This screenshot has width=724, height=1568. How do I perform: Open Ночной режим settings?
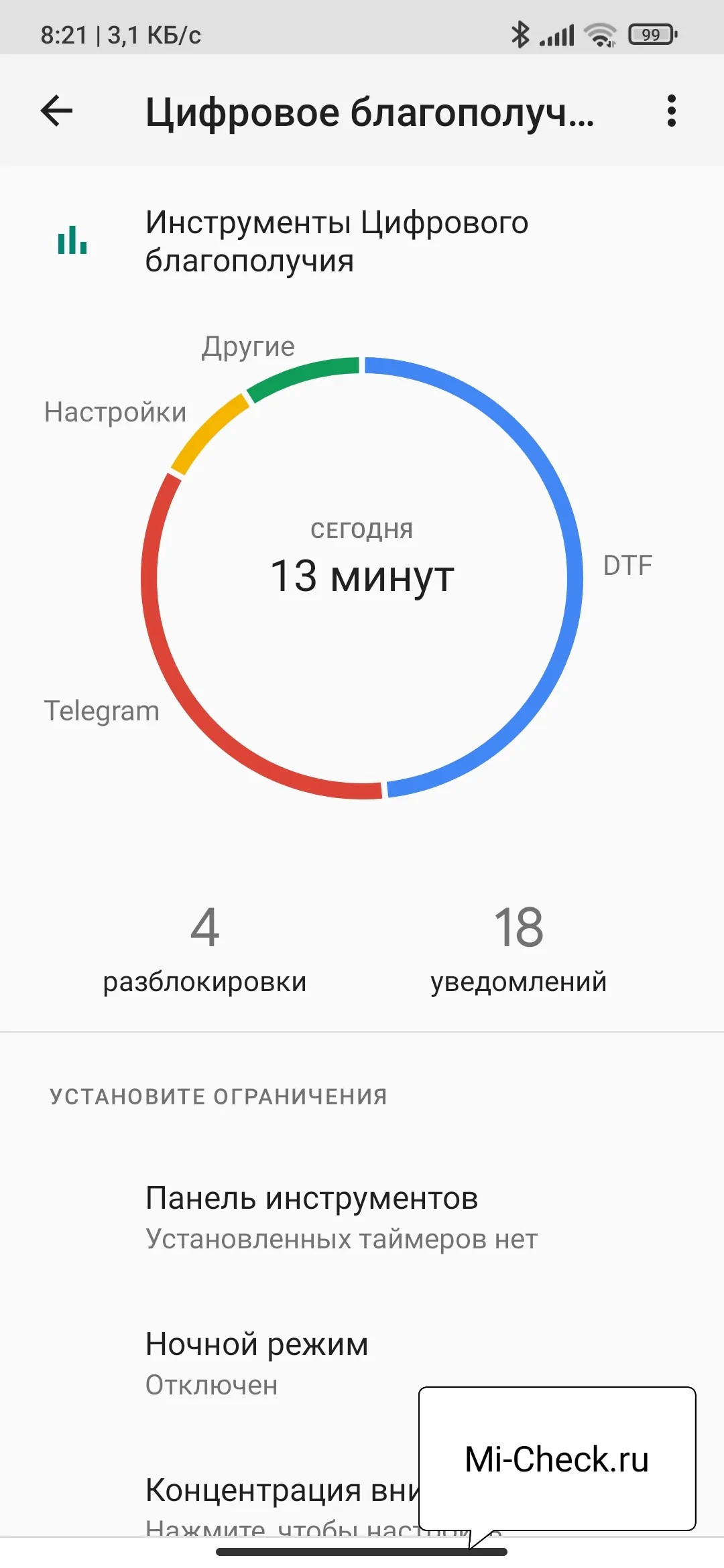click(x=257, y=1364)
